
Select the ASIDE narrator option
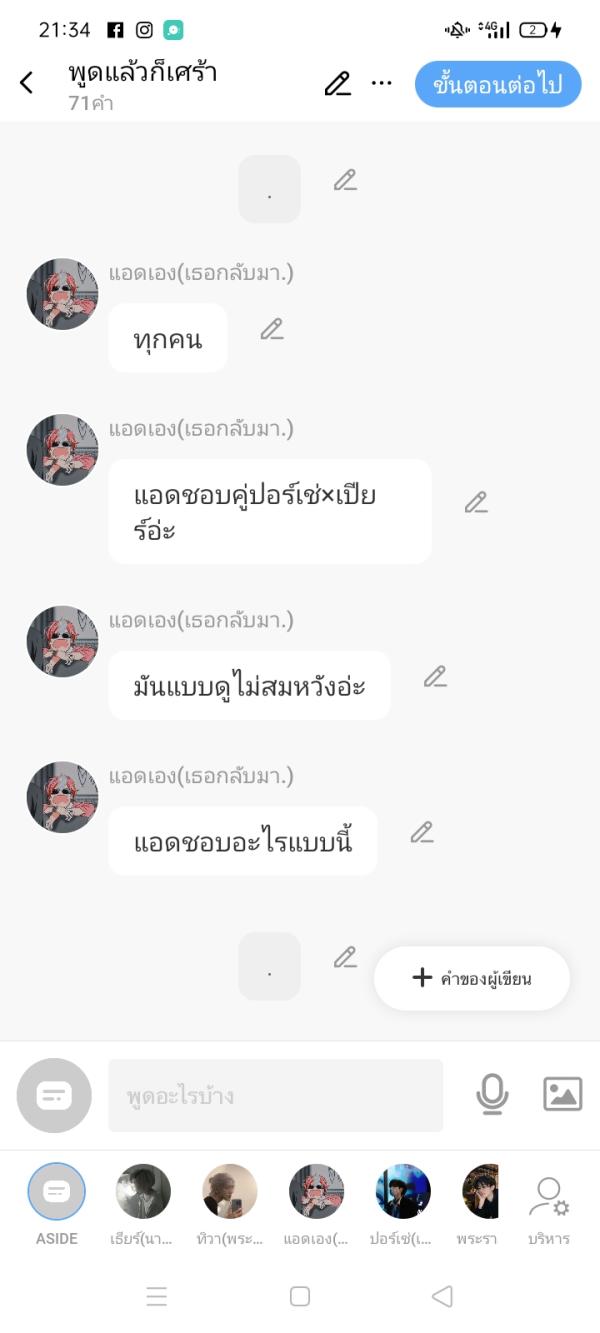[x=57, y=1192]
